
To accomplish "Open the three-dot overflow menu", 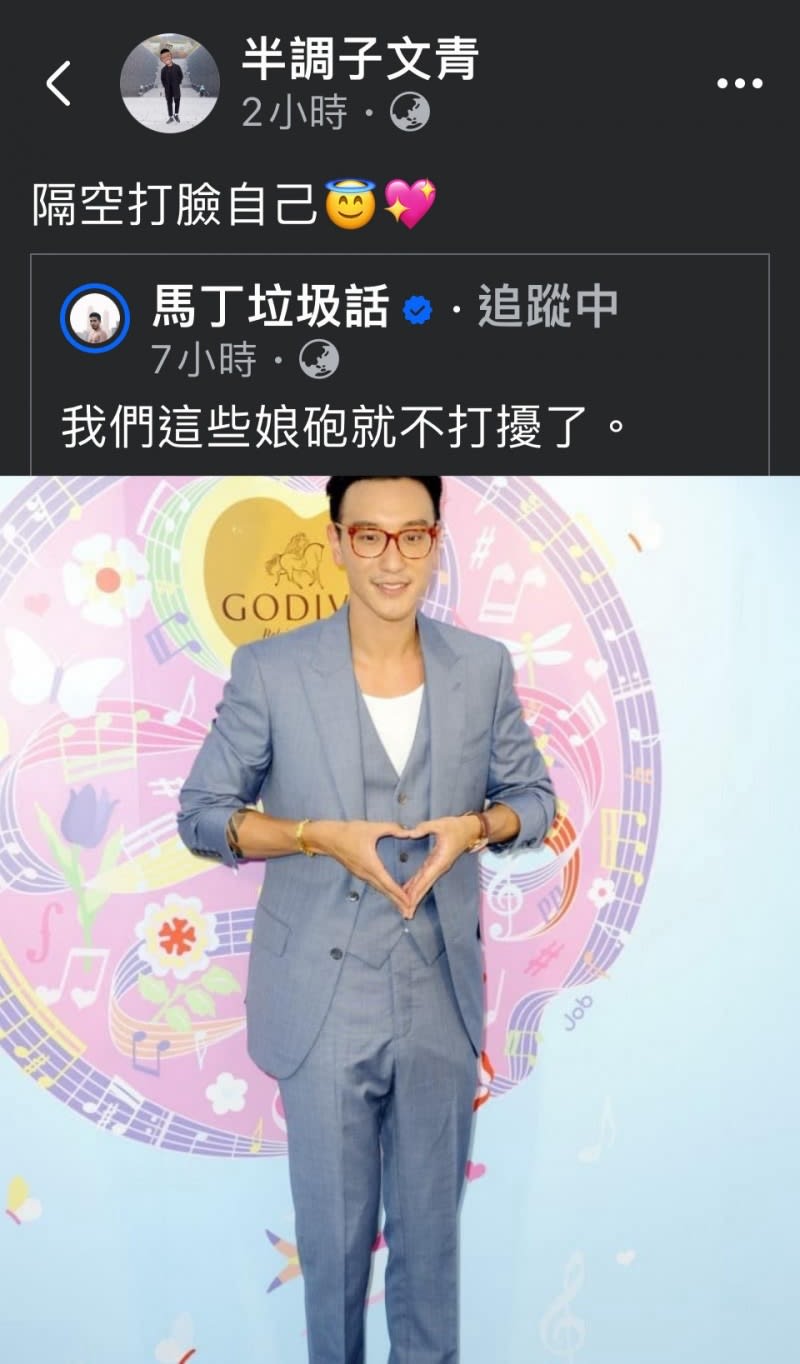I will tap(740, 84).
